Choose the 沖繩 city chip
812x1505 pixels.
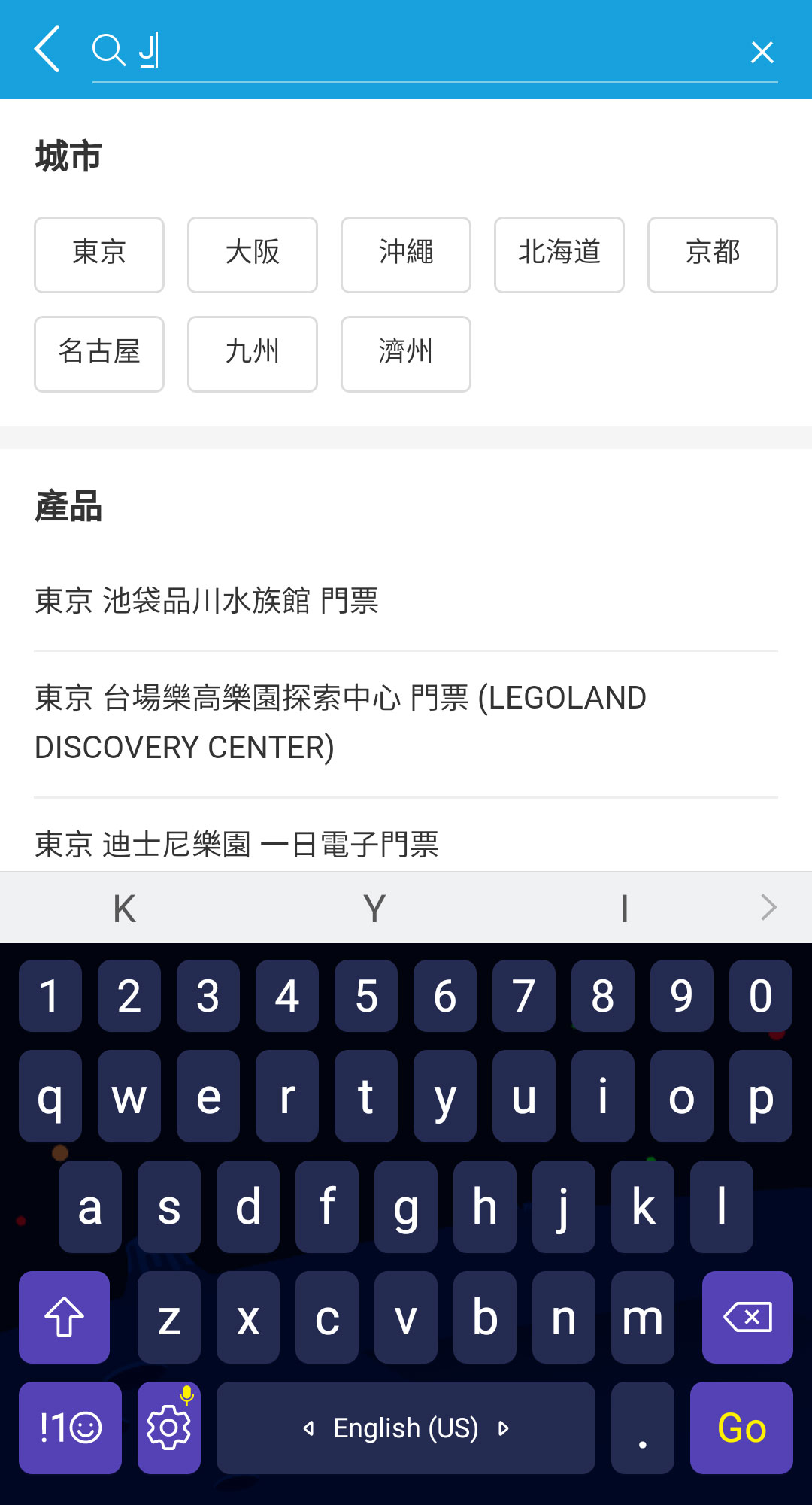coord(406,254)
